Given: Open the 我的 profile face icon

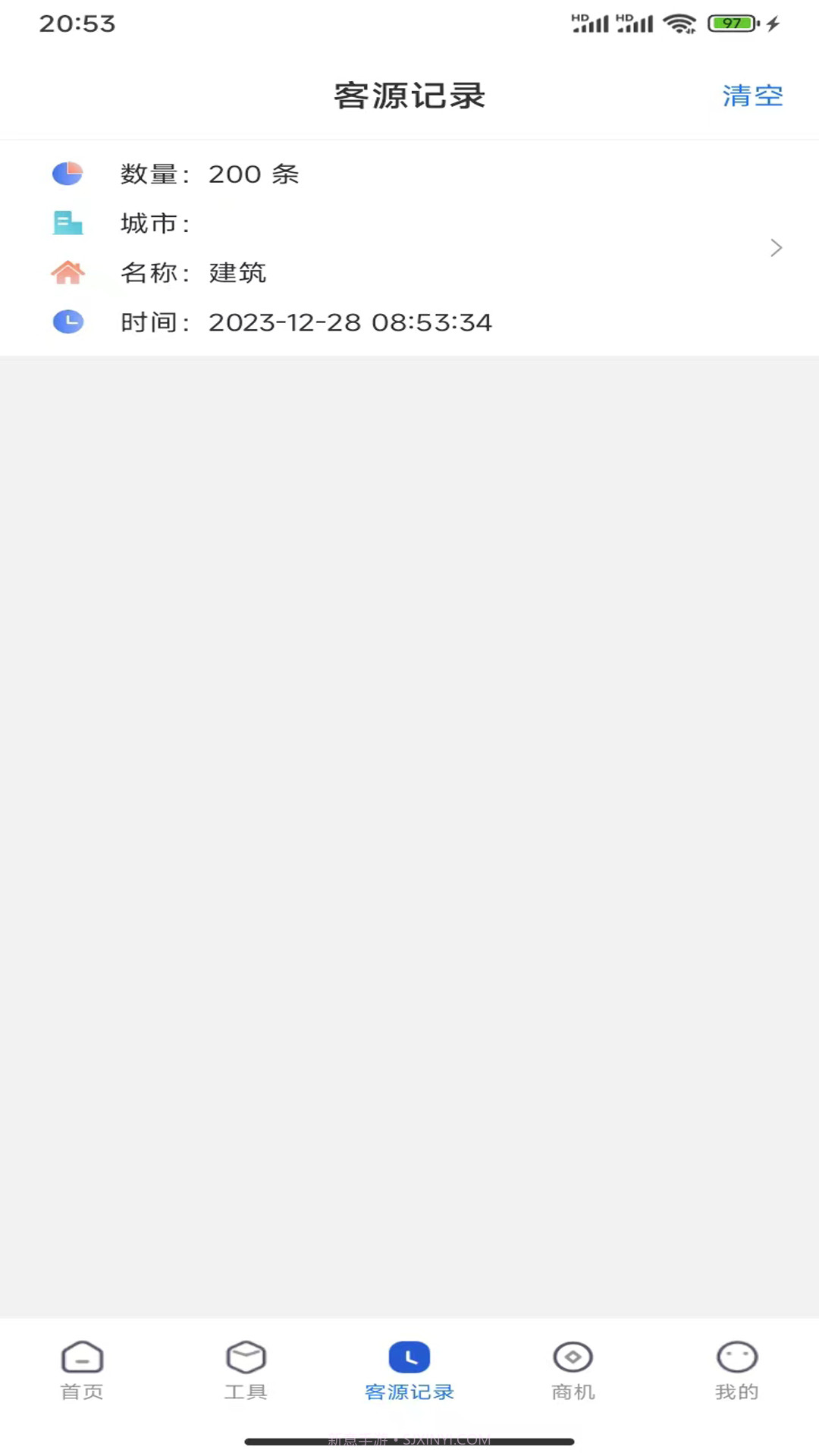Looking at the screenshot, I should 736,1357.
